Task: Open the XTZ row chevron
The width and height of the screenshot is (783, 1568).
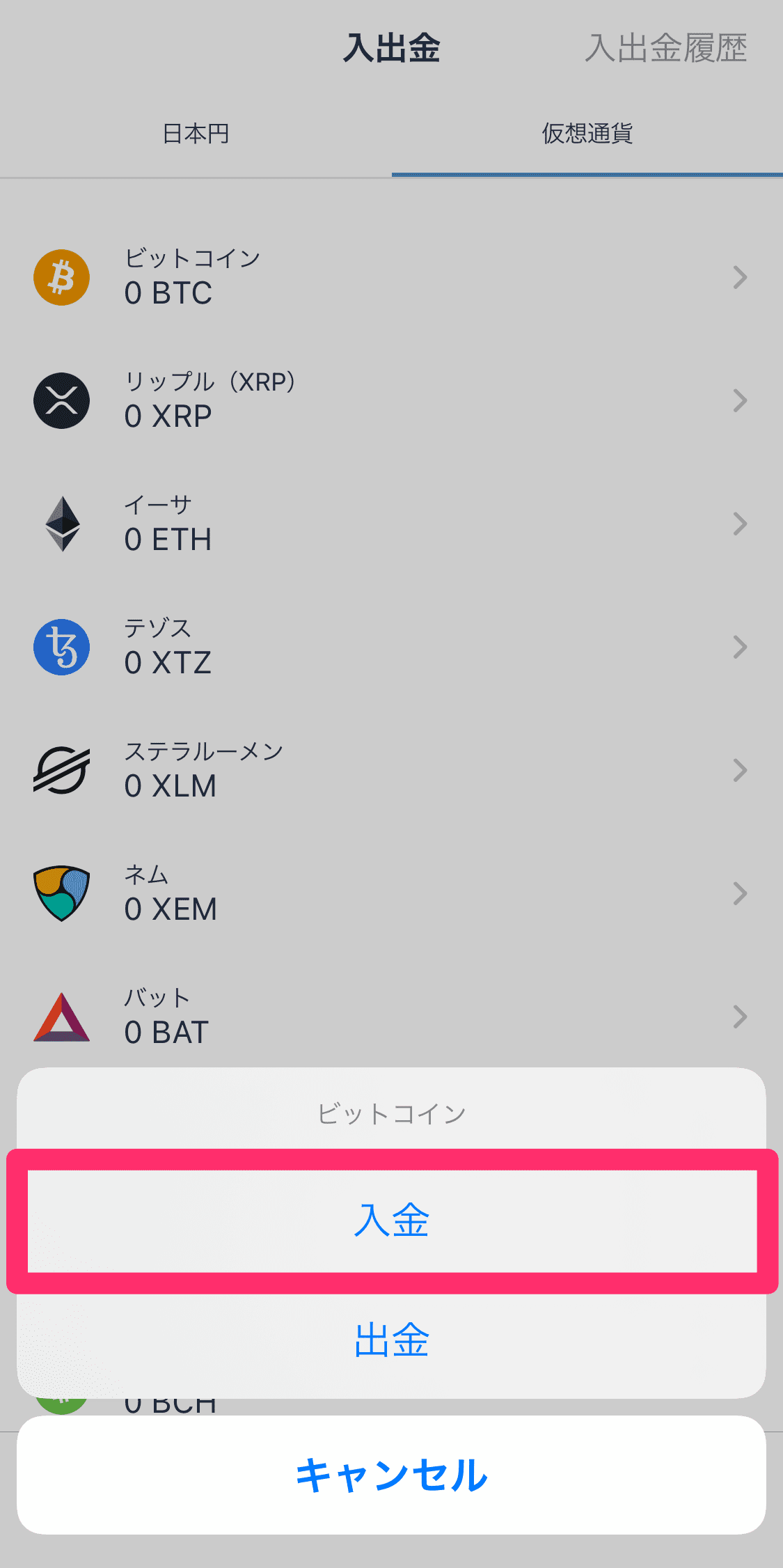Action: (740, 647)
